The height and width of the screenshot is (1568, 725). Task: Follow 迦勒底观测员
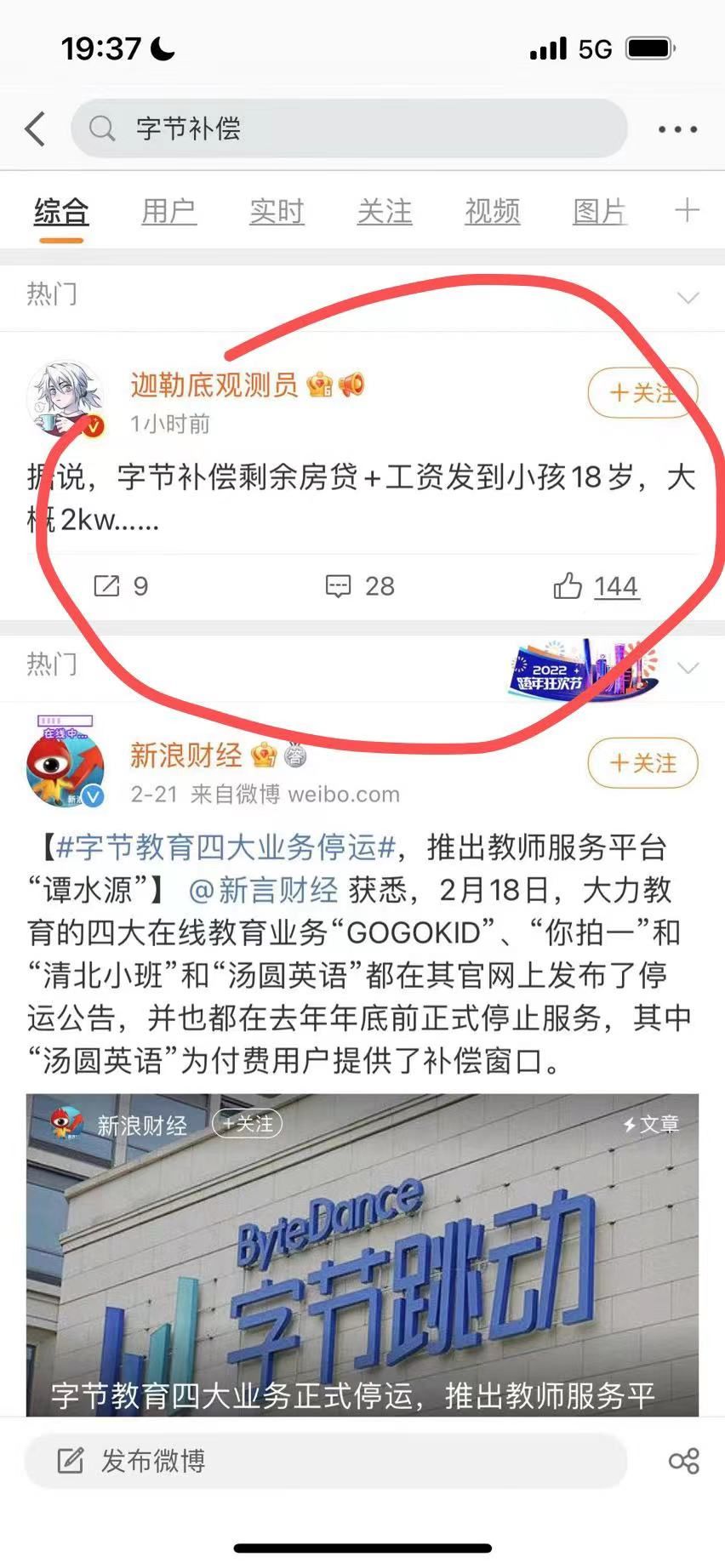[x=642, y=392]
